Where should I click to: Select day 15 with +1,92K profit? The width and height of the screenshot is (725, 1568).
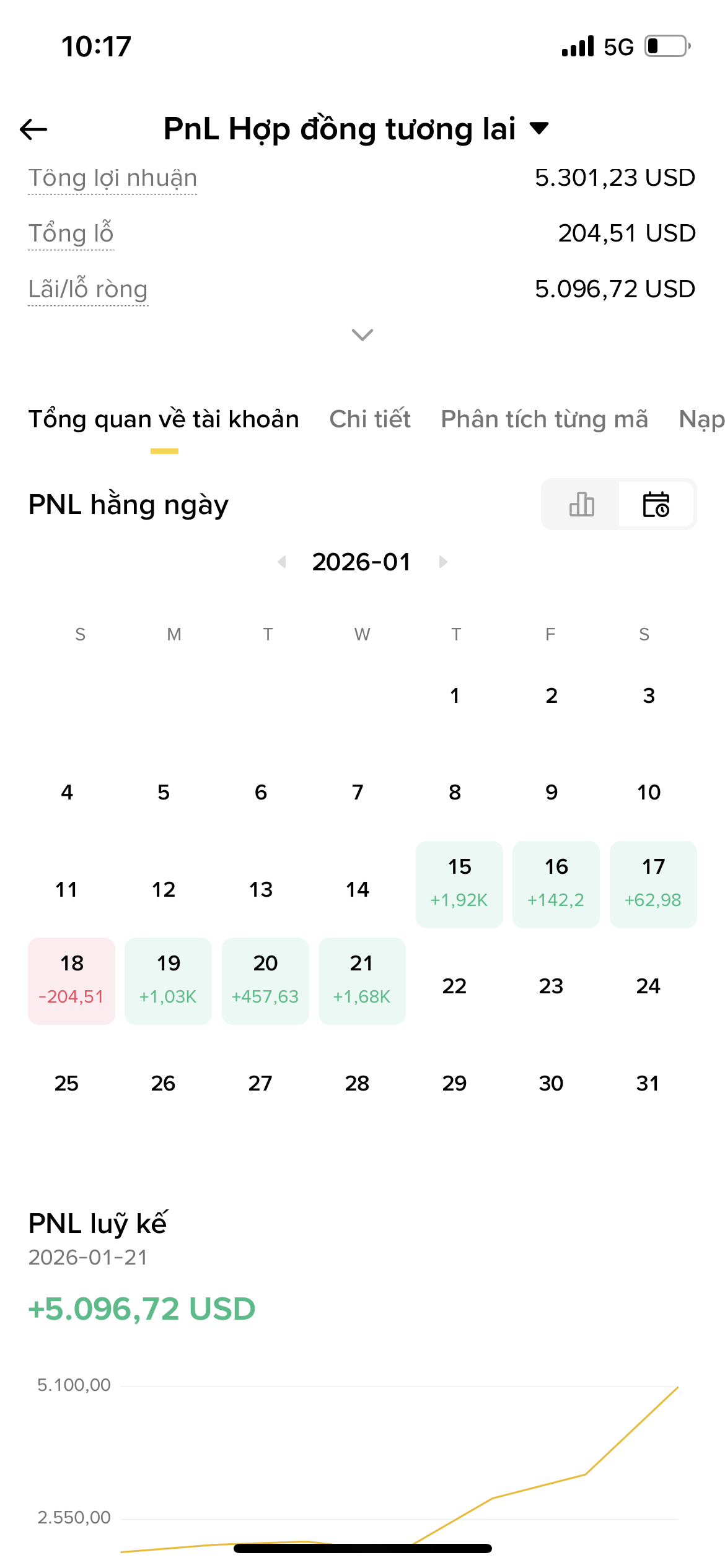coord(459,884)
